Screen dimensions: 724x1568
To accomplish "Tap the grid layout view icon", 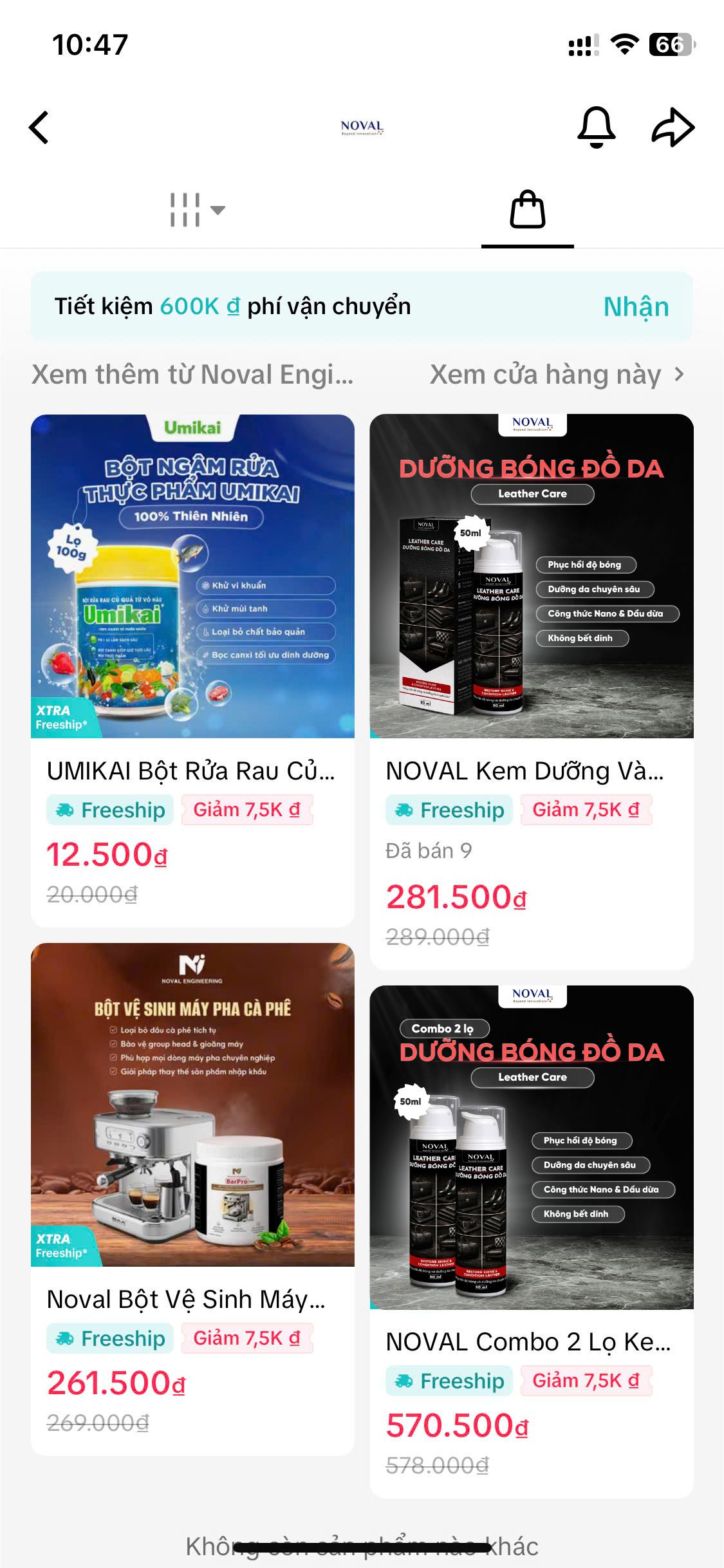I will (186, 210).
